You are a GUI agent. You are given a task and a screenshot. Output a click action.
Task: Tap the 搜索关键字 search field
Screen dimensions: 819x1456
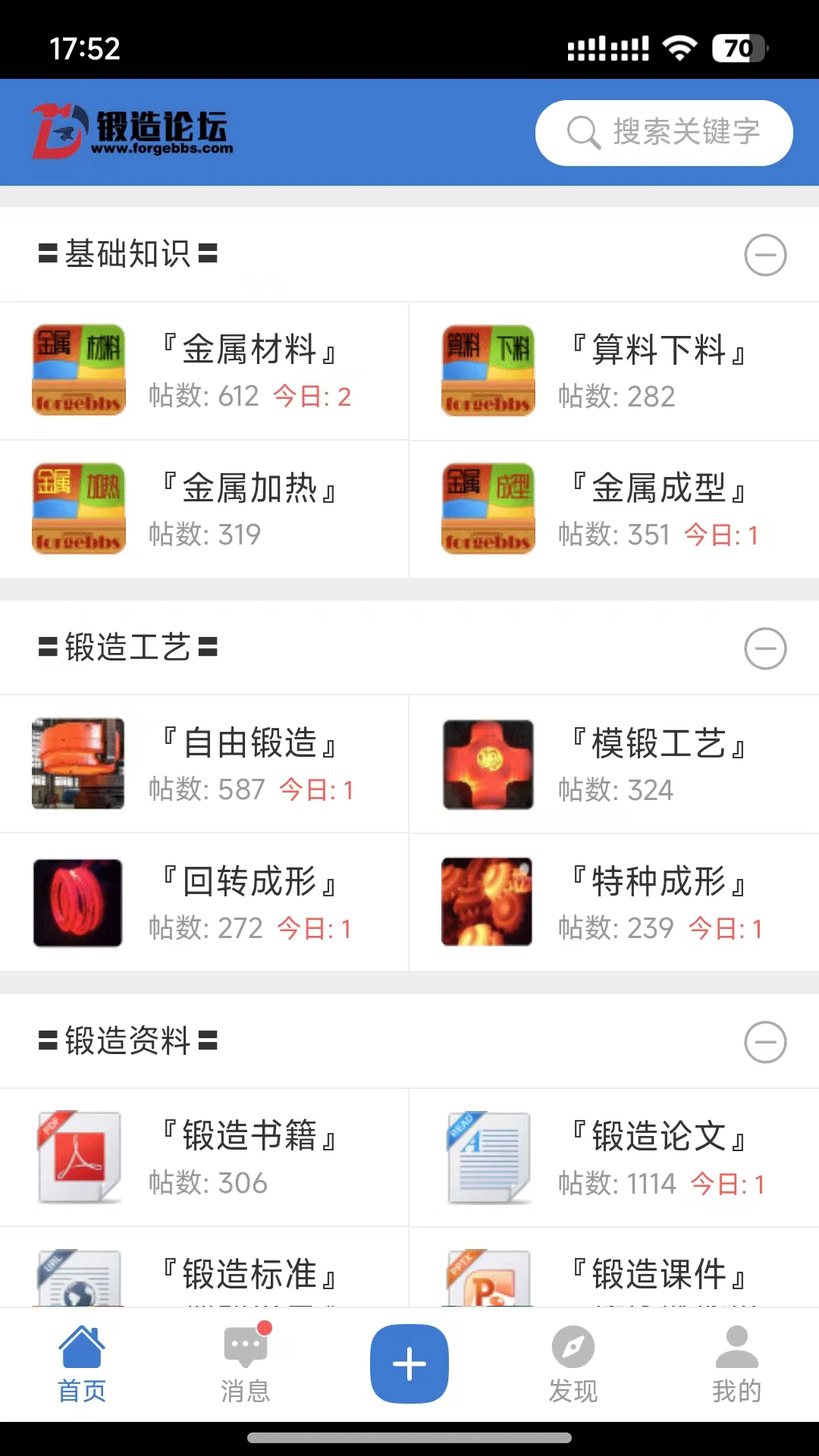(662, 132)
